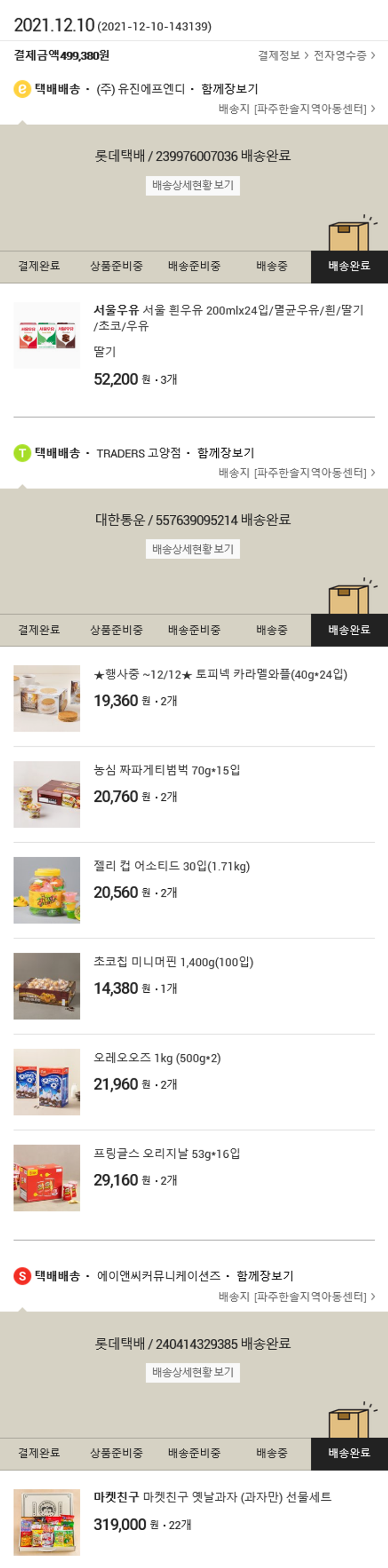Image resolution: width=388 pixels, height=1568 pixels.
Task: Open 결제정보 payment details
Action: coord(282,55)
